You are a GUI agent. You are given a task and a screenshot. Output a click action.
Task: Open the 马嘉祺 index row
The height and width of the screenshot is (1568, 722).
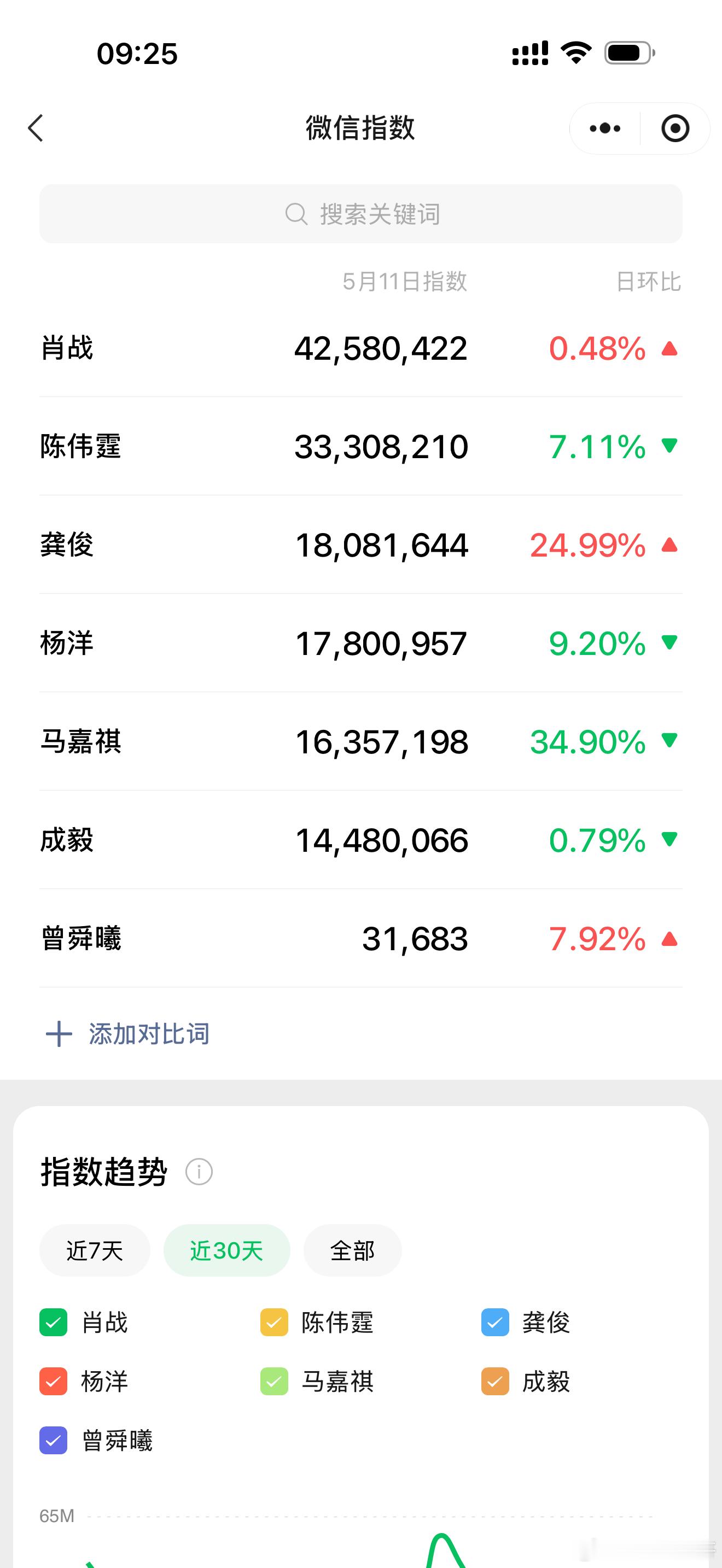[361, 741]
